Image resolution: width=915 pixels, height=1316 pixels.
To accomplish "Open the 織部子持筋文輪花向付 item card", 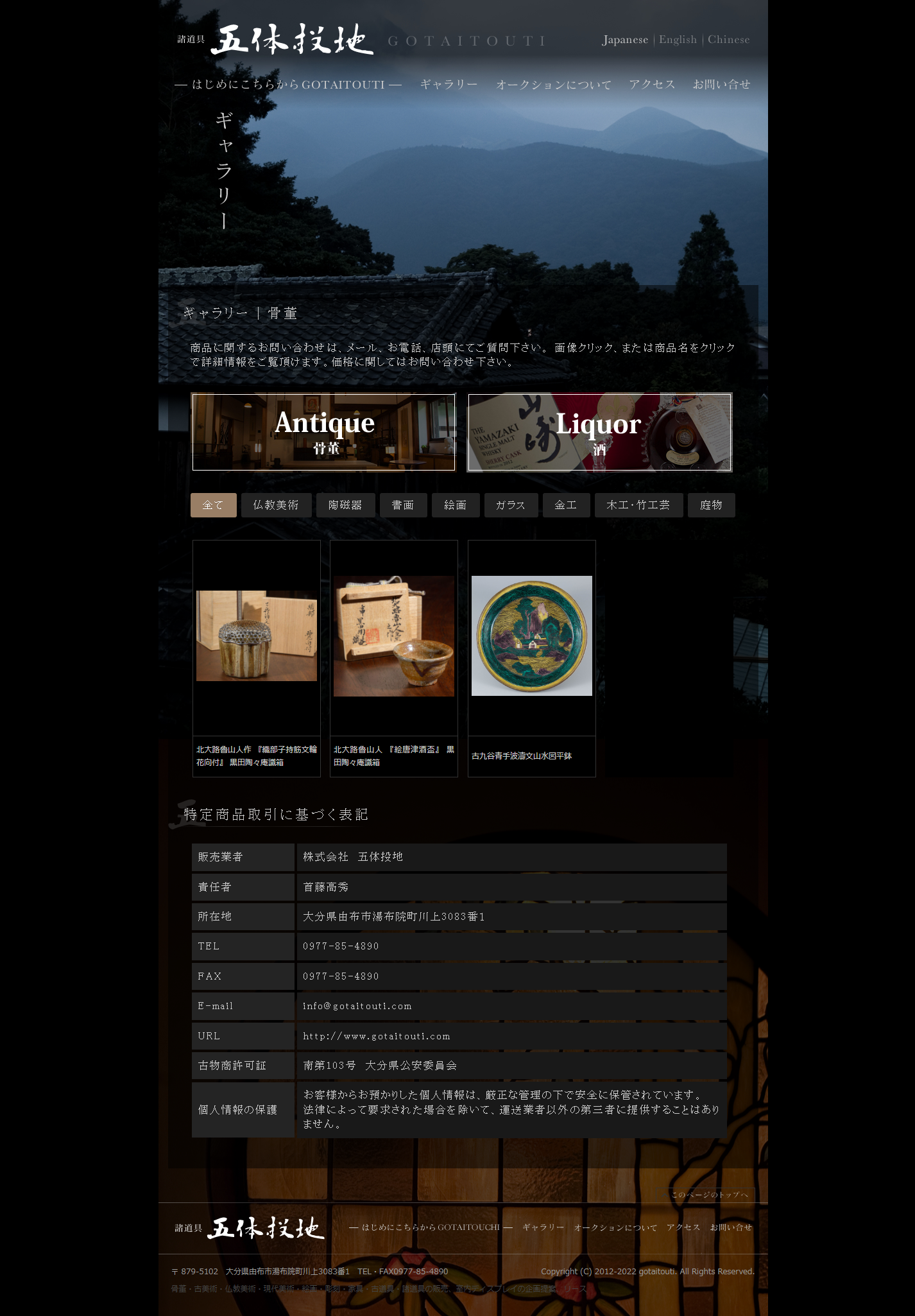I will coord(257,636).
